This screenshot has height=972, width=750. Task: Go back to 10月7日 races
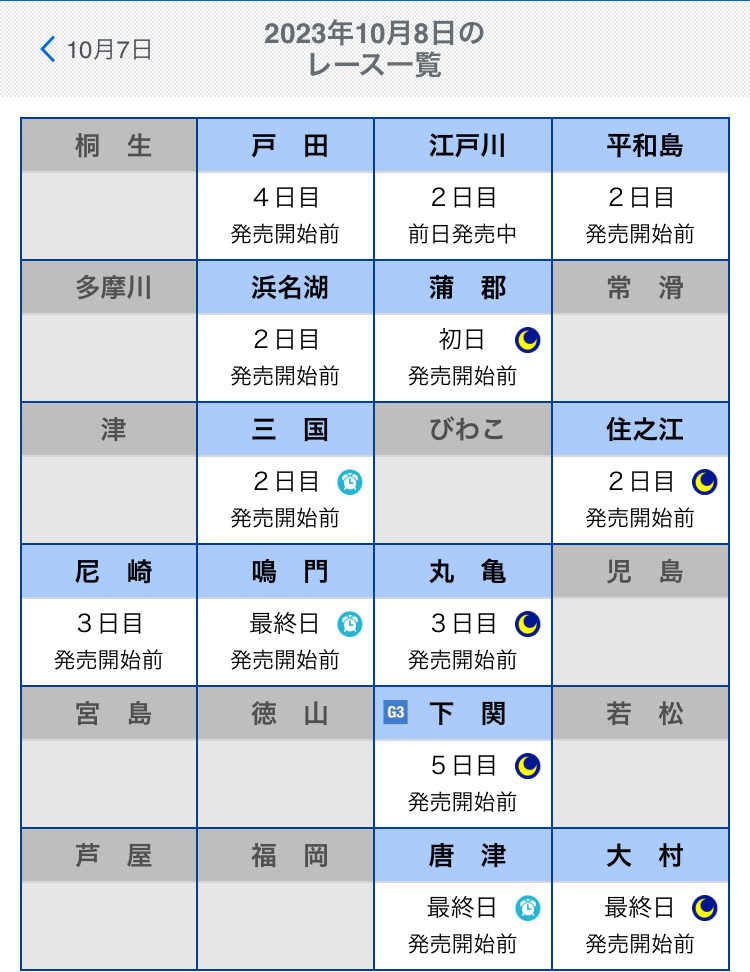(96, 49)
